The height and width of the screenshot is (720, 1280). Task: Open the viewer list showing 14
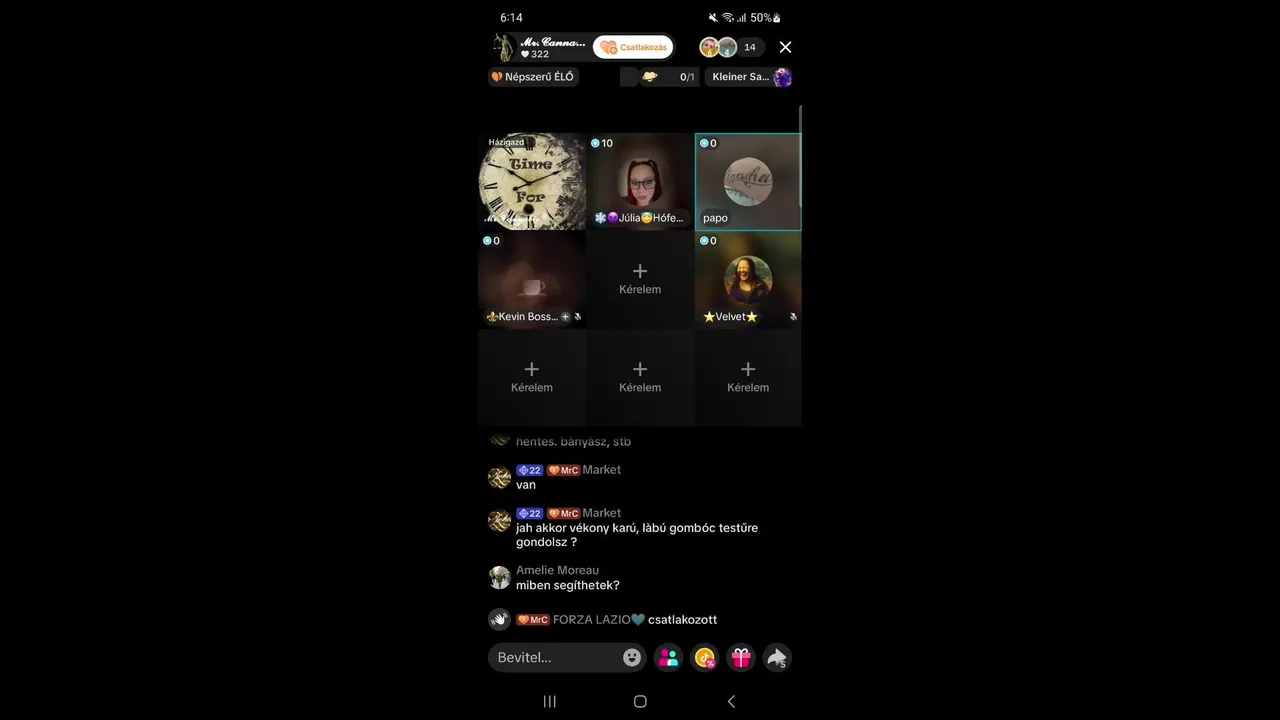(749, 47)
